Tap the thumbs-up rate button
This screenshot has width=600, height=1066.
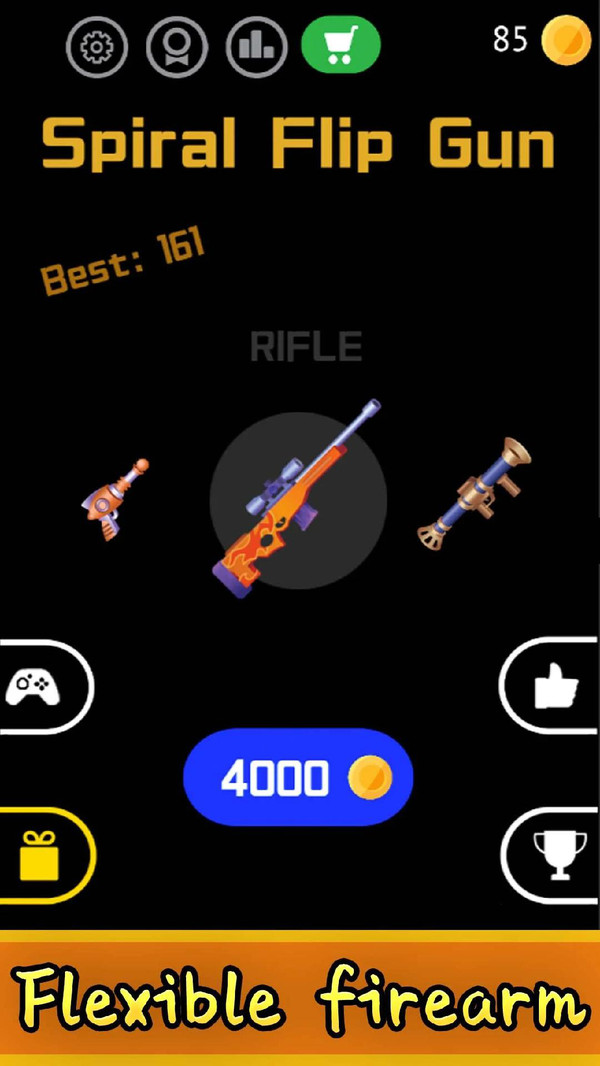coord(555,687)
